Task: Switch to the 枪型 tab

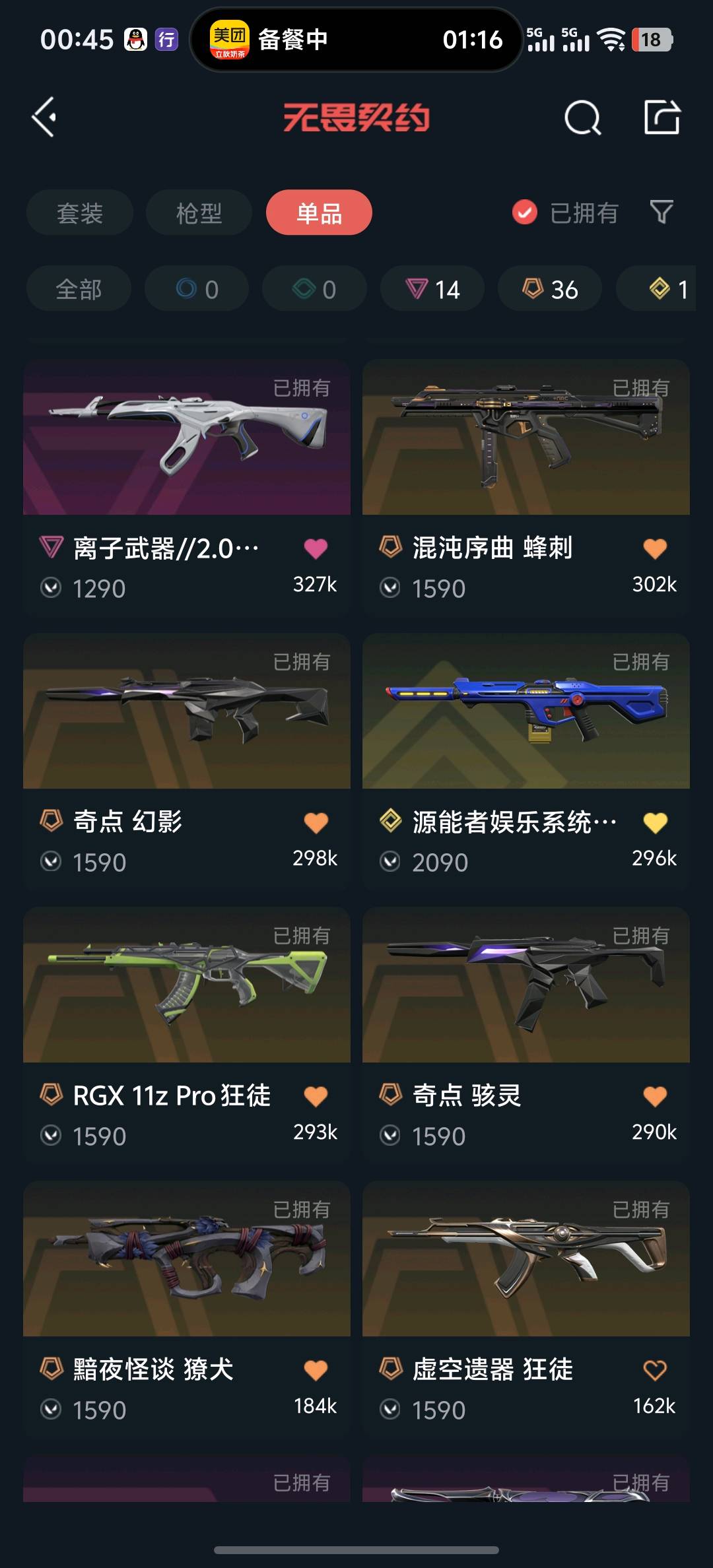Action: point(199,212)
